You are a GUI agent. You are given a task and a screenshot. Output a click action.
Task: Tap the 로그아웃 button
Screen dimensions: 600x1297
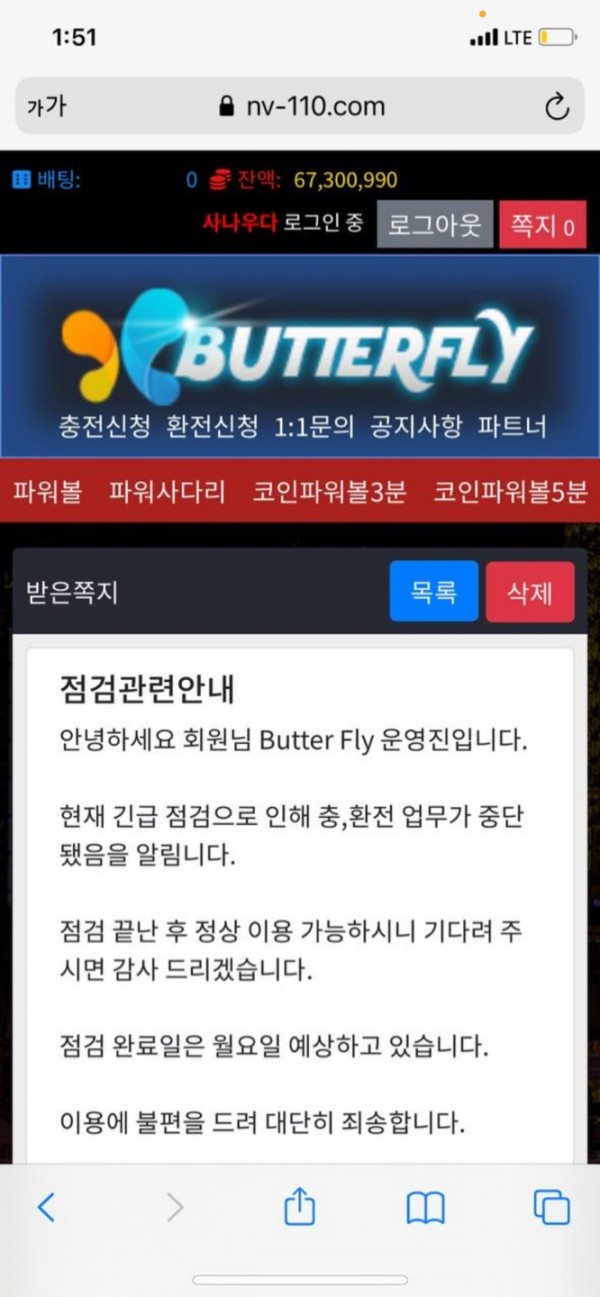click(435, 225)
